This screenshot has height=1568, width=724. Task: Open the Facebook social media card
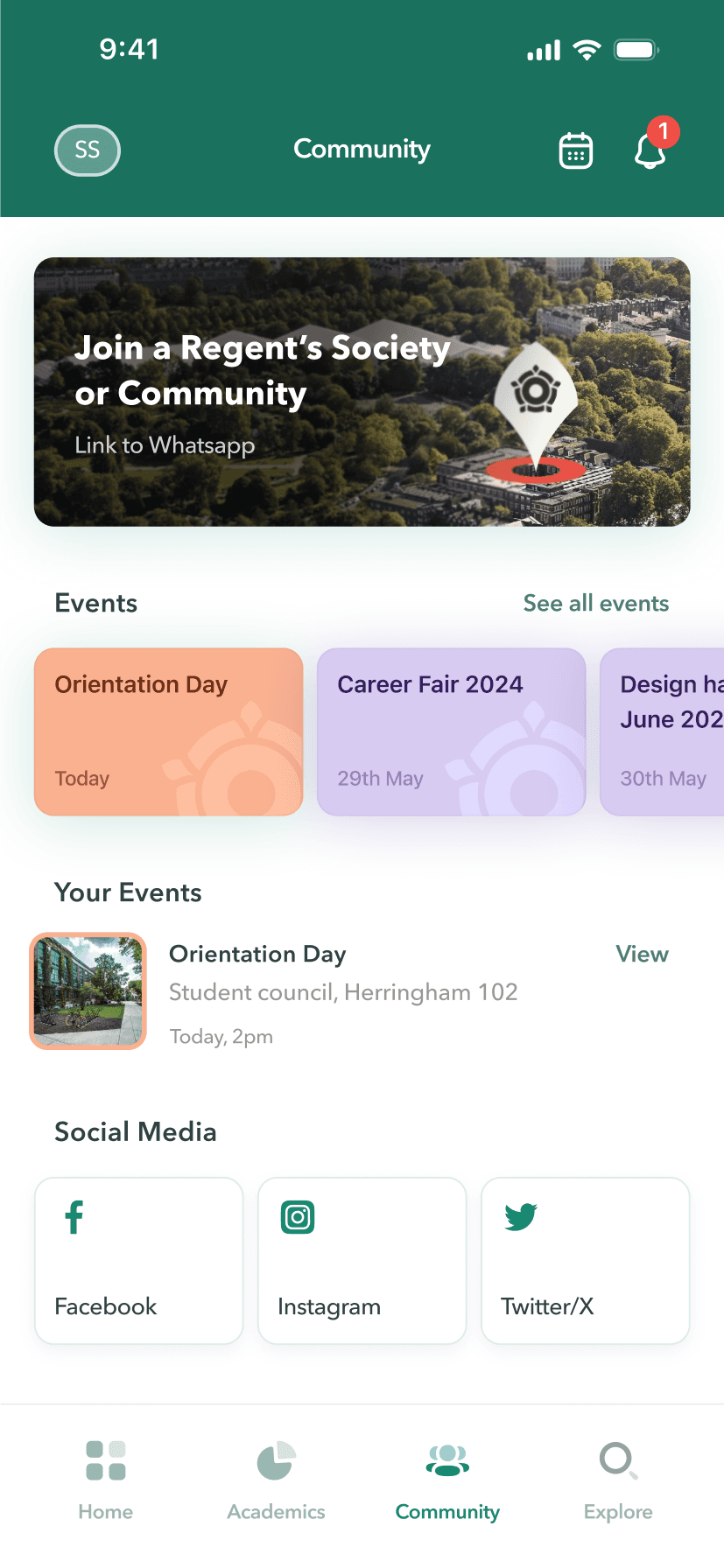[138, 1260]
